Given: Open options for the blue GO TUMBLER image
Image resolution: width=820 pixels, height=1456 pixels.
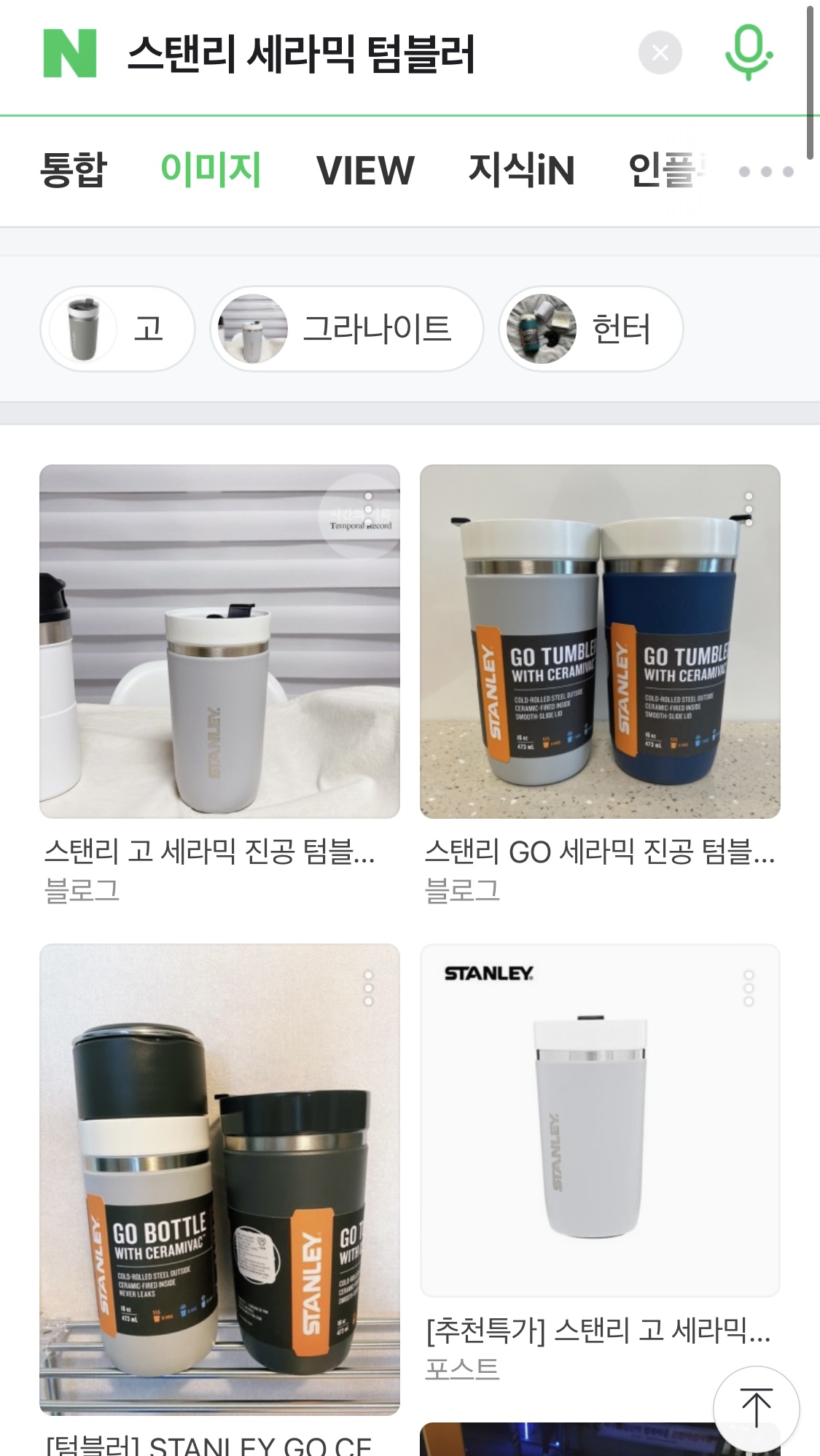Looking at the screenshot, I should coord(749,508).
